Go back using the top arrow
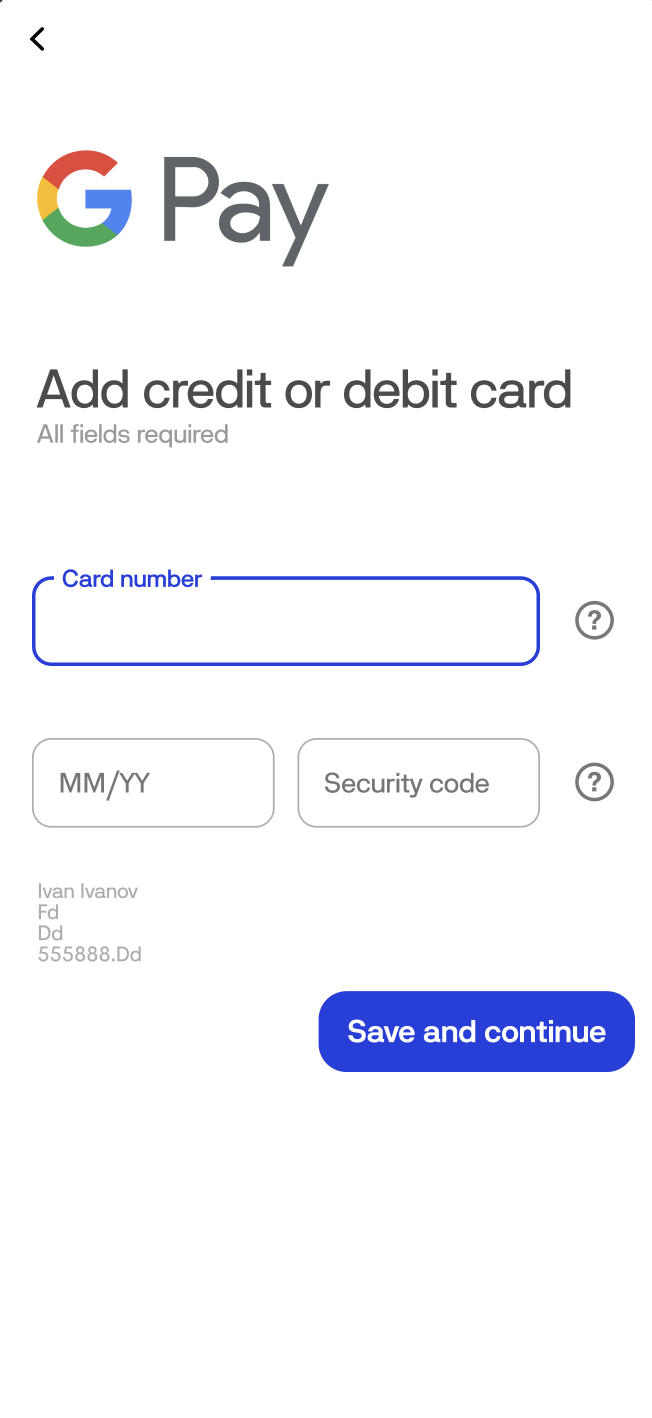Image resolution: width=652 pixels, height=1418 pixels. tap(38, 39)
